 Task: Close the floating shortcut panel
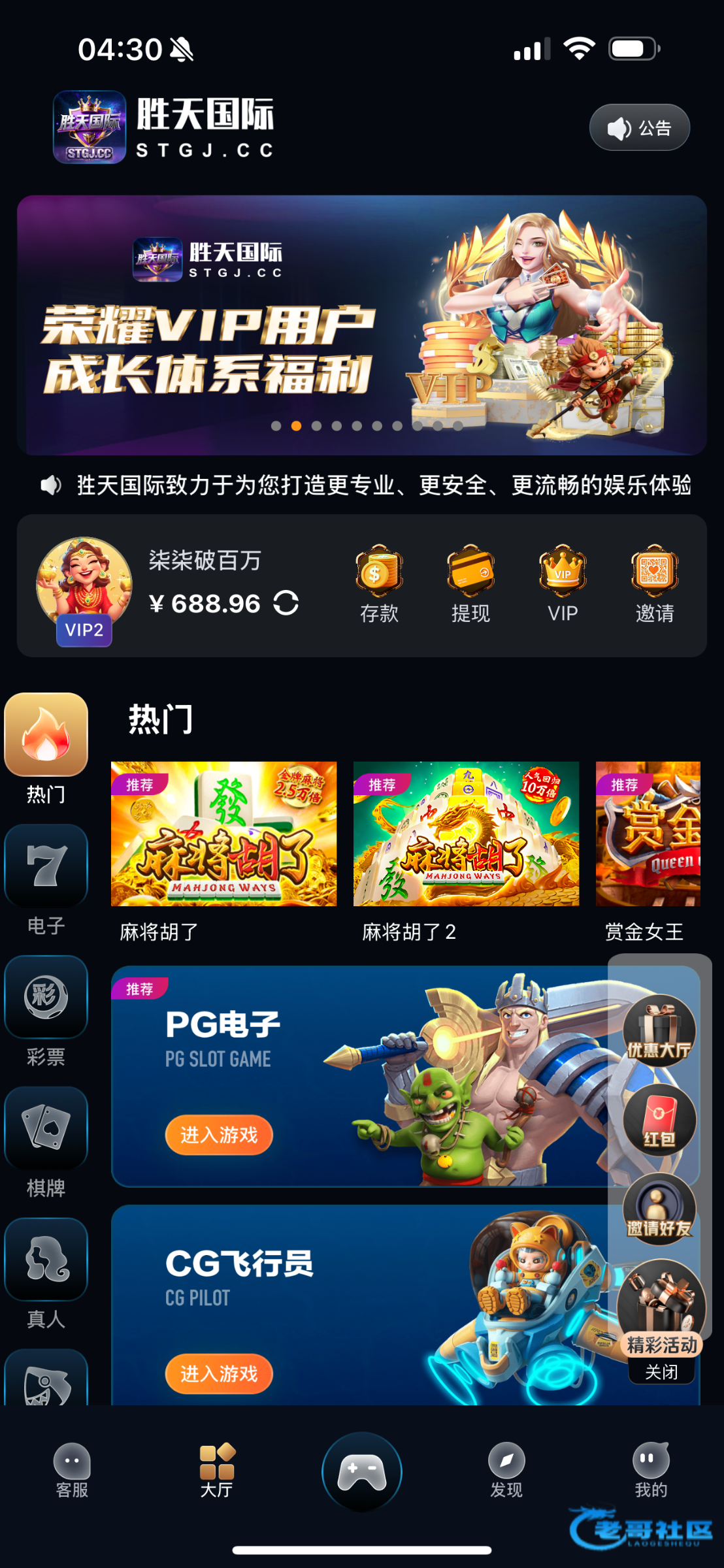tap(661, 1371)
